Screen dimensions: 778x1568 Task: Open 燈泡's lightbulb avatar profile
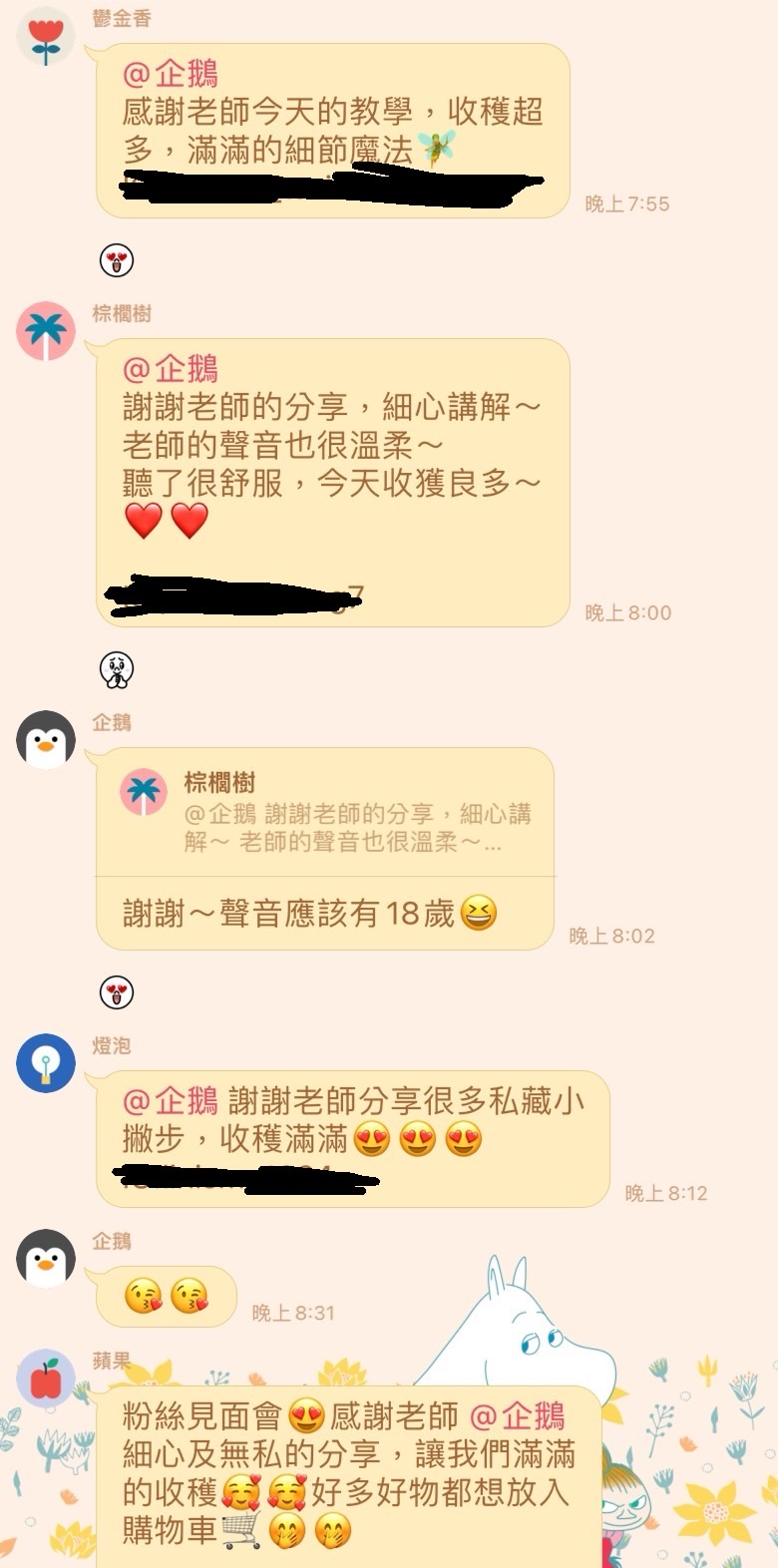(x=46, y=1062)
